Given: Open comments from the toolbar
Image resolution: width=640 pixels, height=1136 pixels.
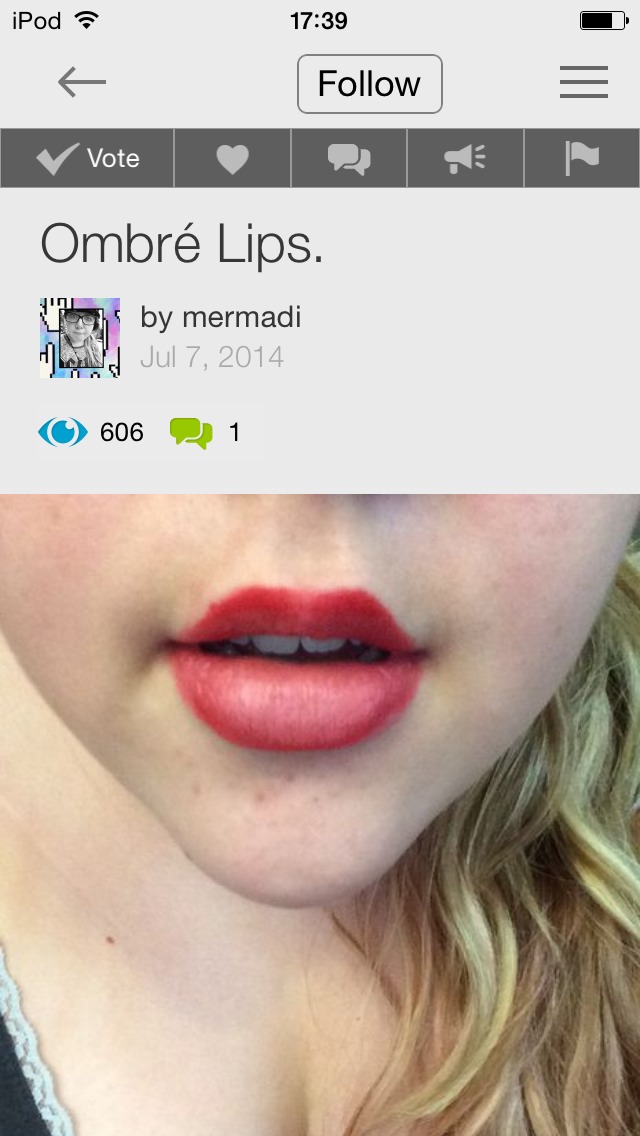Looking at the screenshot, I should click(x=349, y=158).
